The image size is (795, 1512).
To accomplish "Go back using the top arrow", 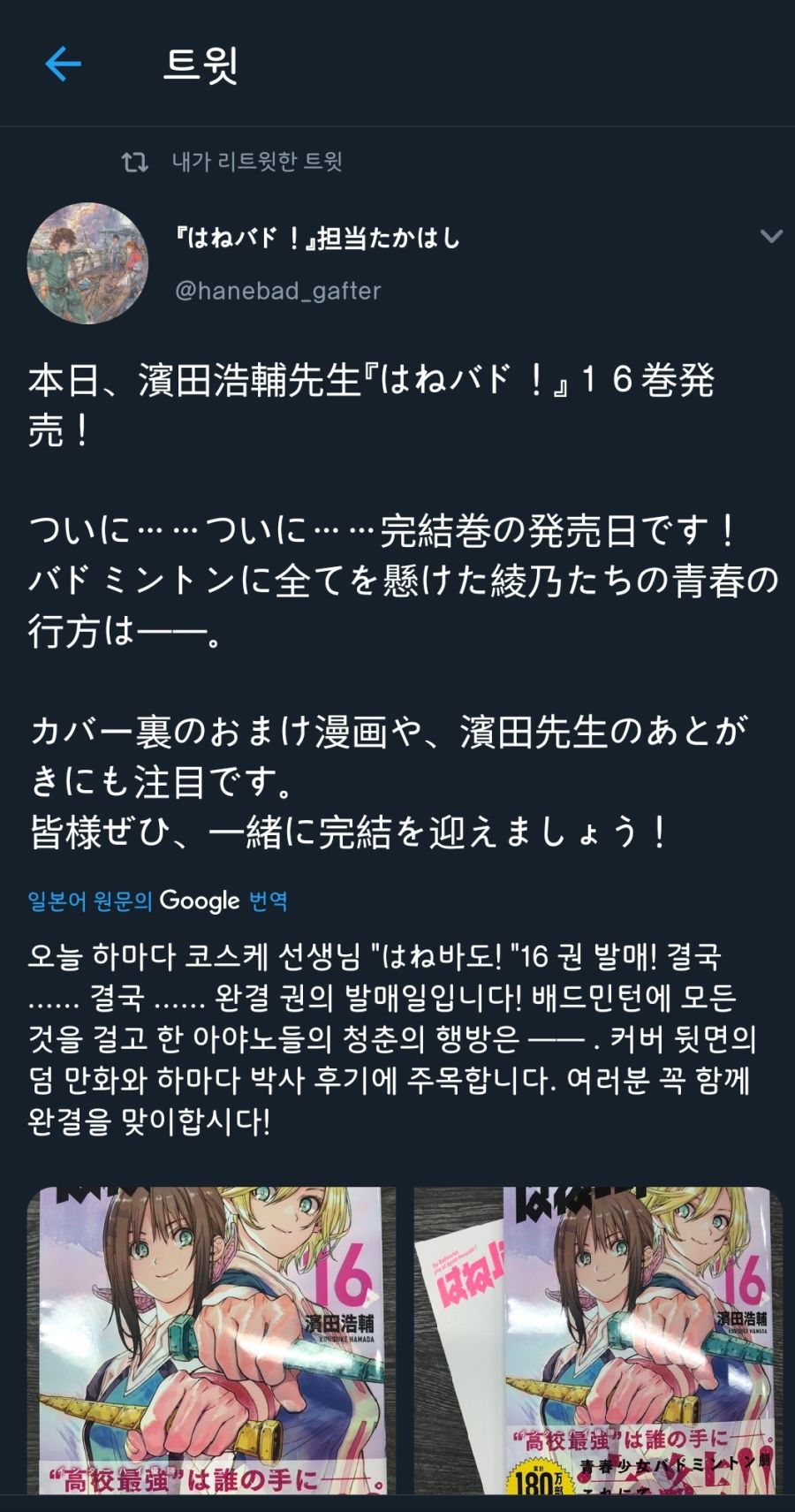I will [63, 64].
